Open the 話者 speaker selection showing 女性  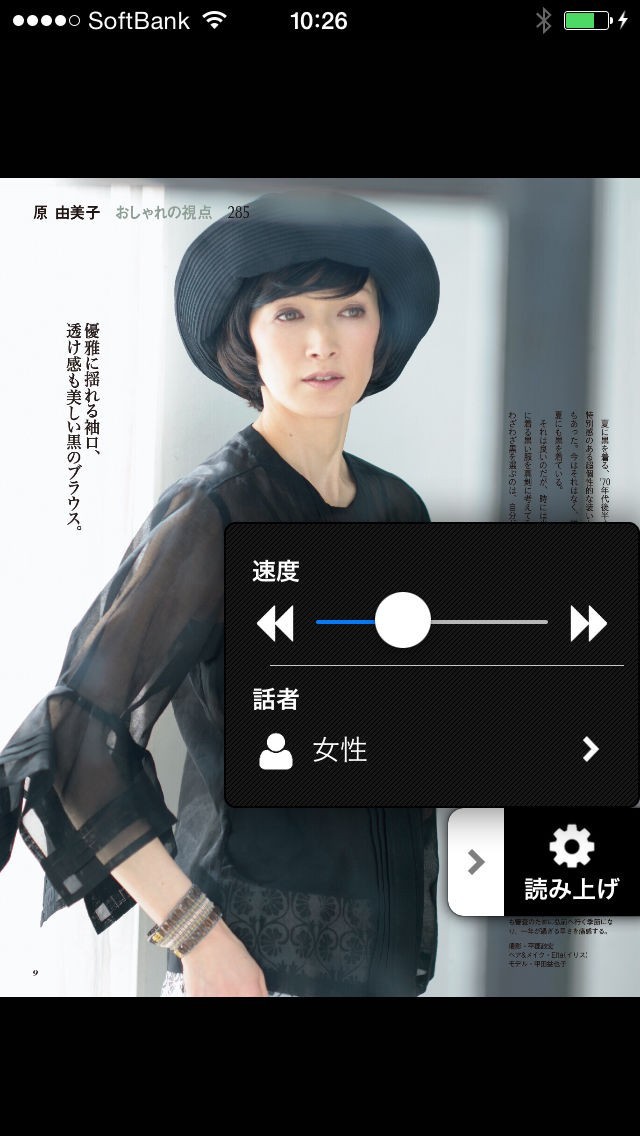(430, 750)
